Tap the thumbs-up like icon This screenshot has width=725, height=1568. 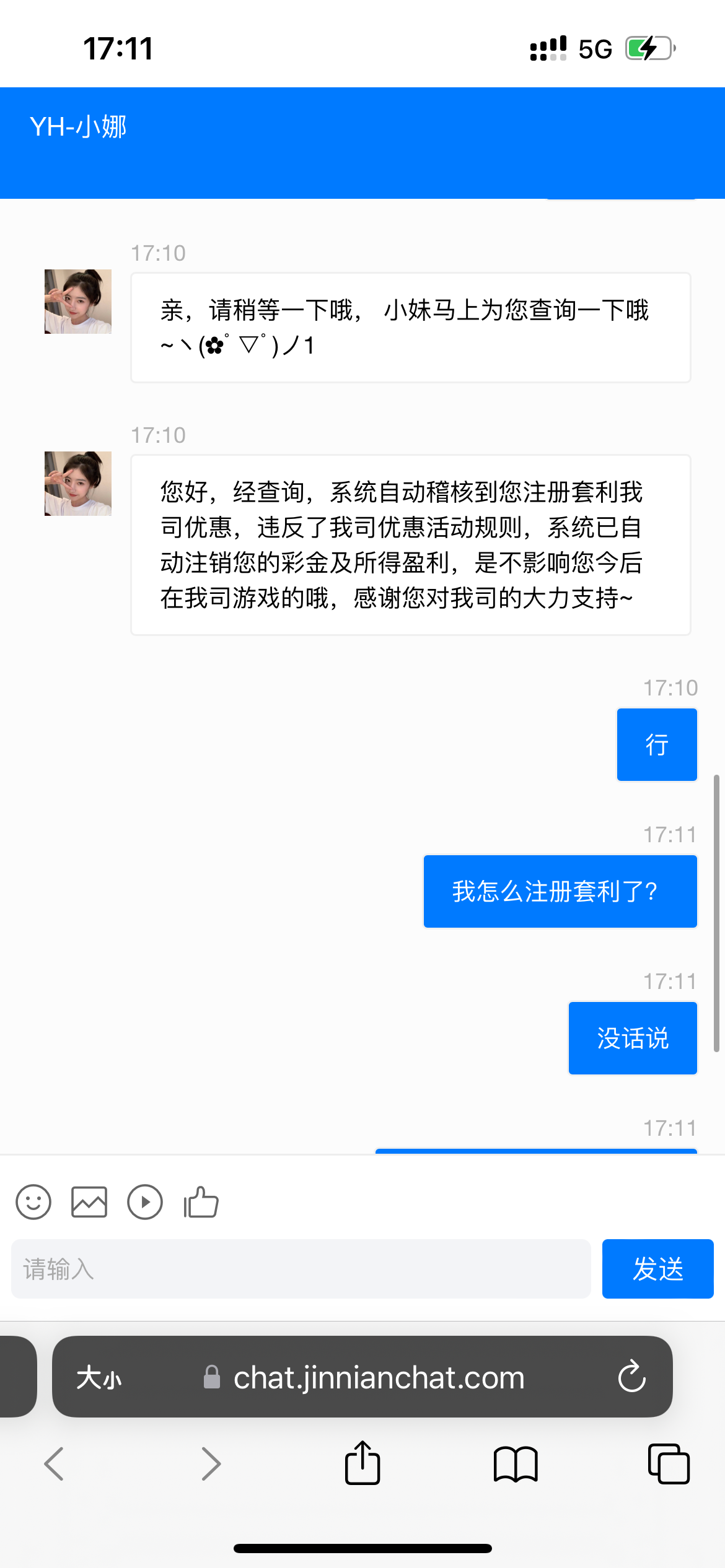[200, 1201]
